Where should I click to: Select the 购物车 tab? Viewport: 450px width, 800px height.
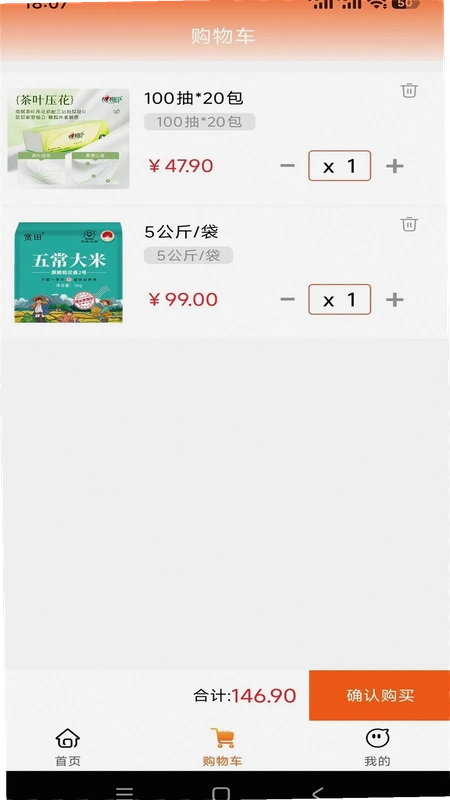(222, 747)
